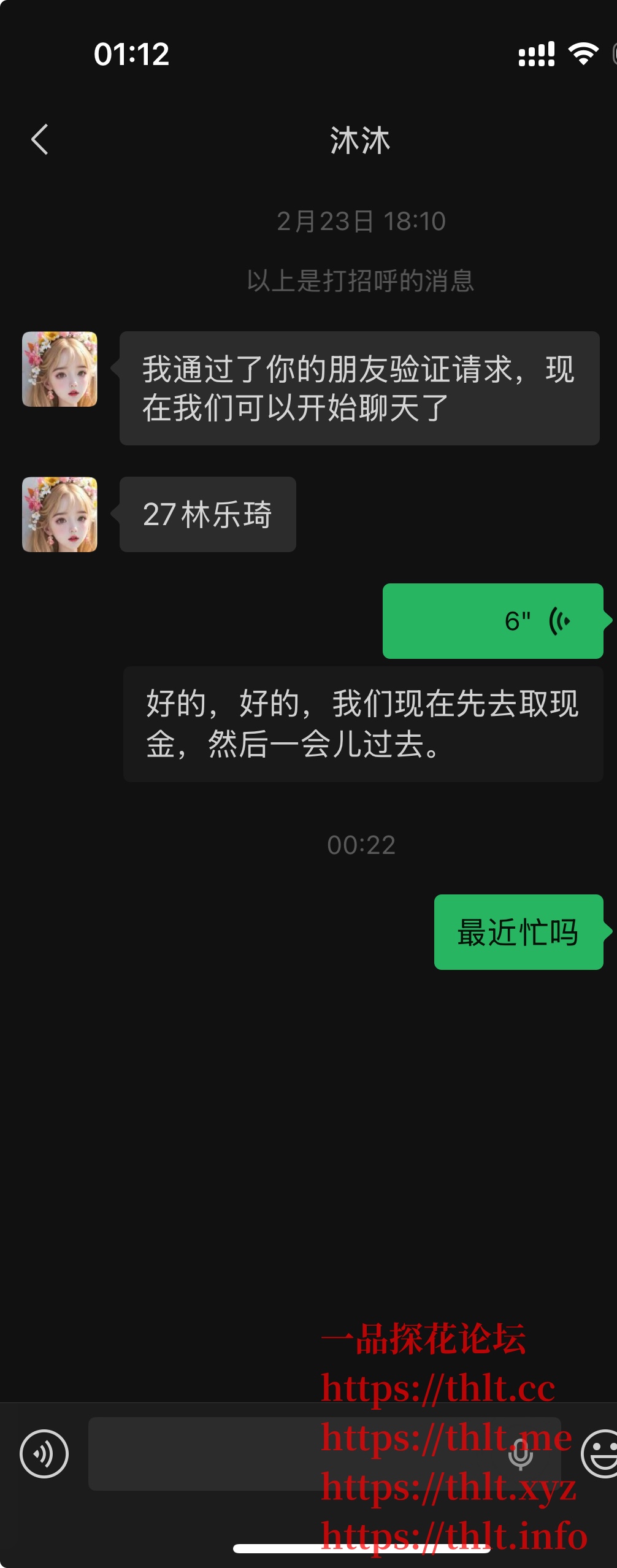Play the 6-second voice message
Image resolution: width=617 pixels, height=1568 pixels.
(x=492, y=621)
